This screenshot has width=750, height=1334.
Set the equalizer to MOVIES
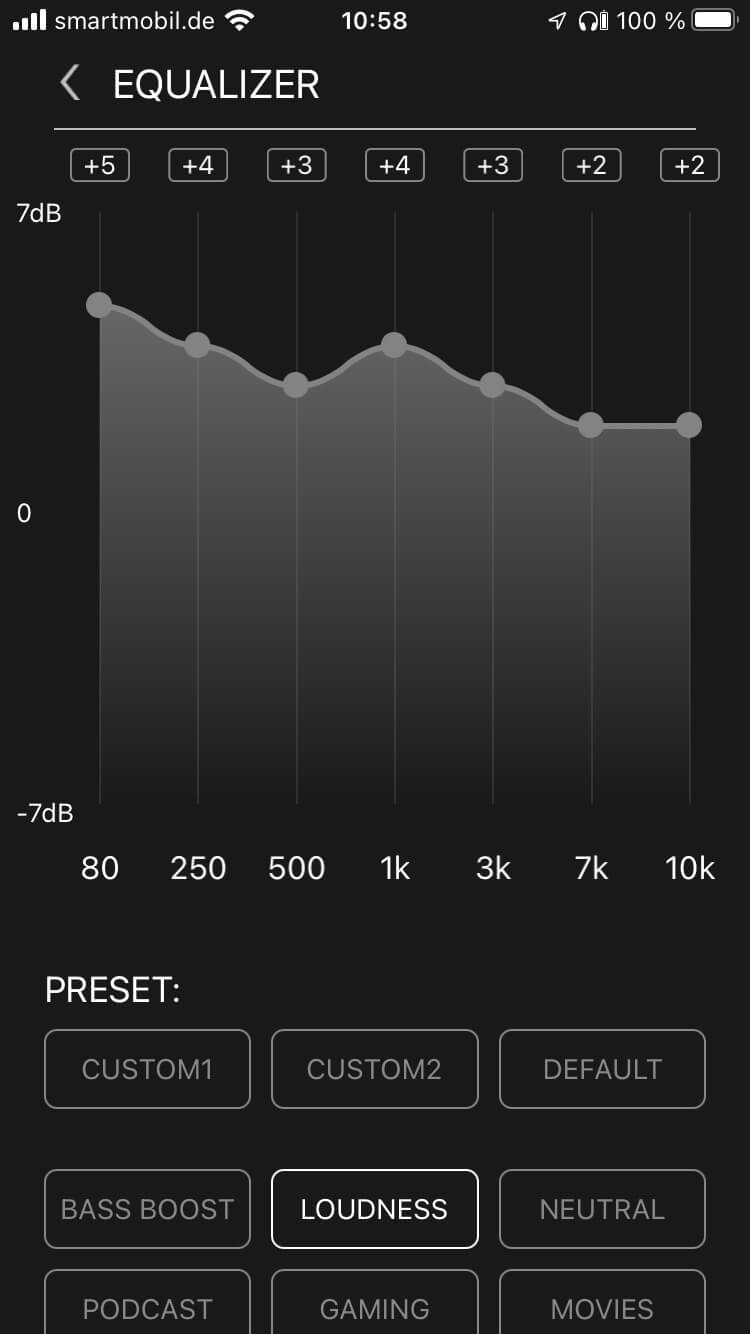[602, 1305]
